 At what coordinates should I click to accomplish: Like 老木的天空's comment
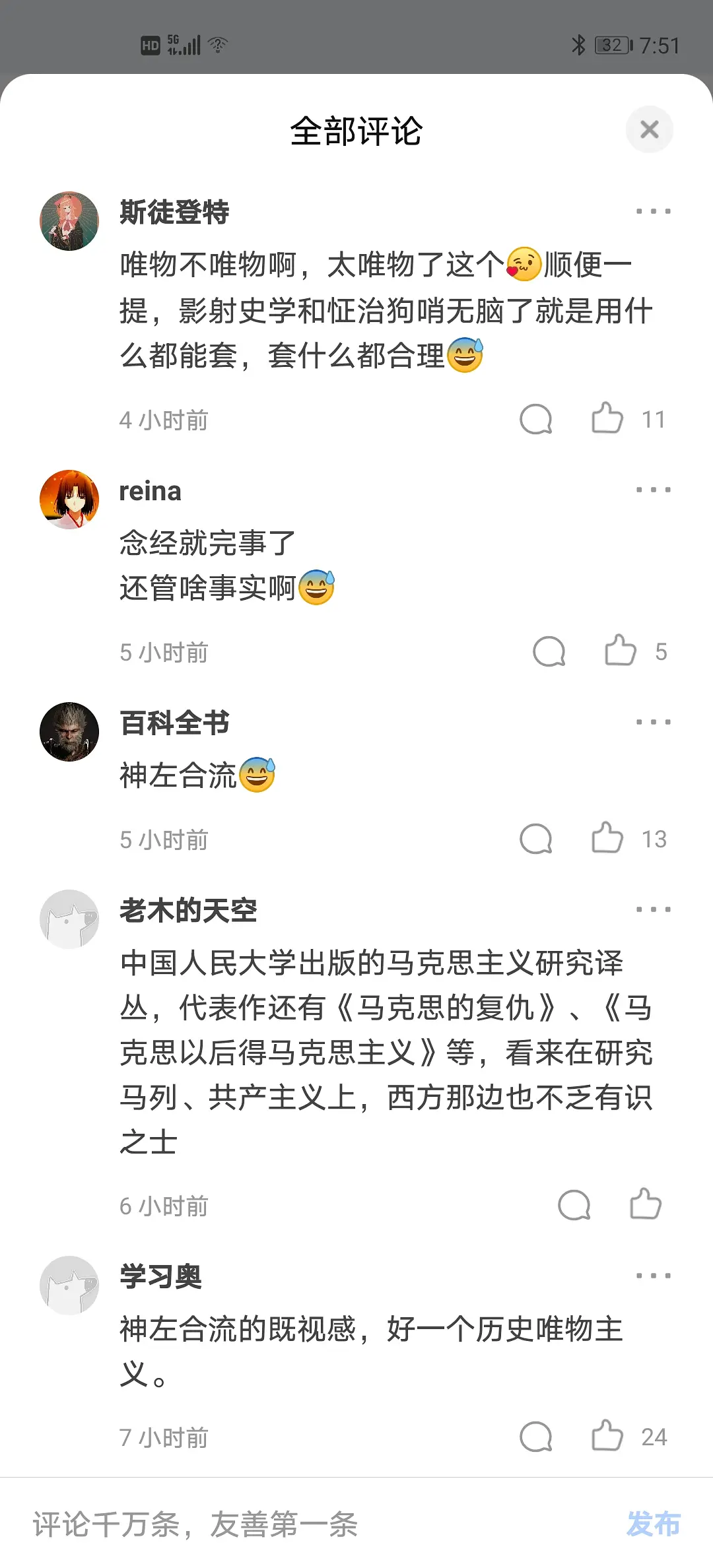click(646, 1204)
